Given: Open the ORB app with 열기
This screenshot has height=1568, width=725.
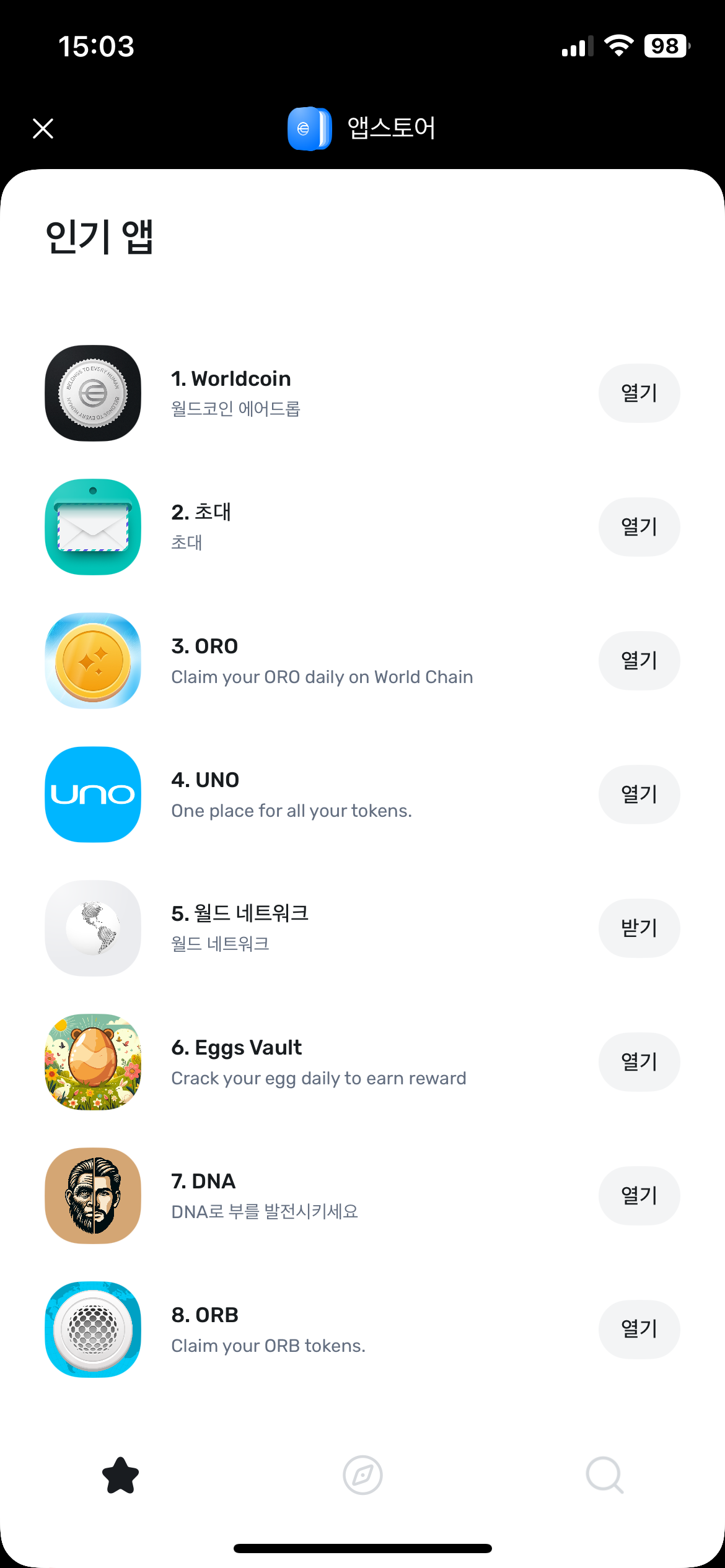Looking at the screenshot, I should pos(638,1330).
